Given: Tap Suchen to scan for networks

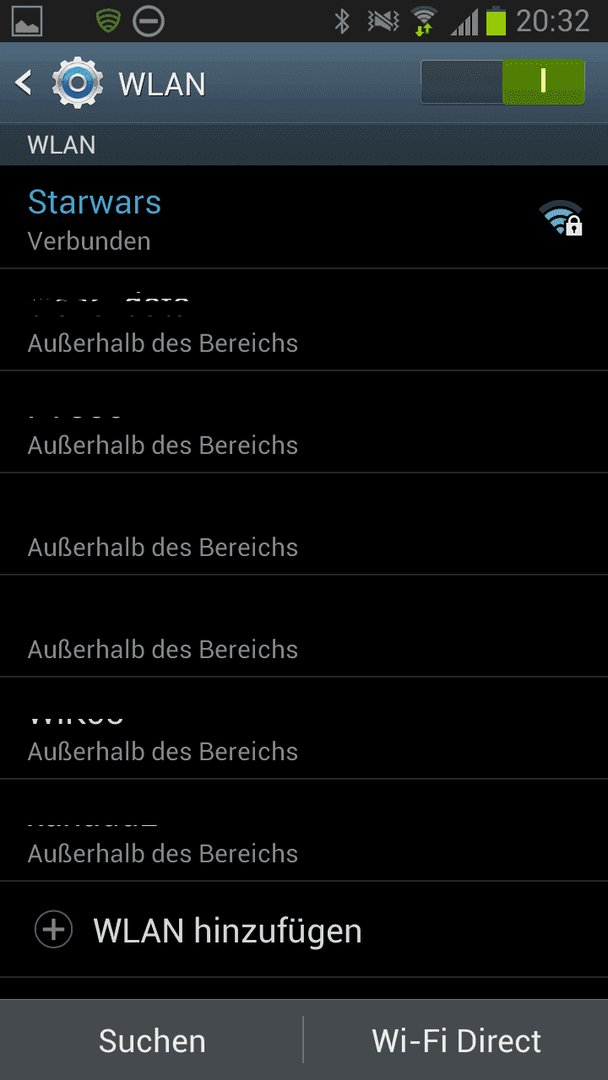Looking at the screenshot, I should click(x=151, y=1040).
